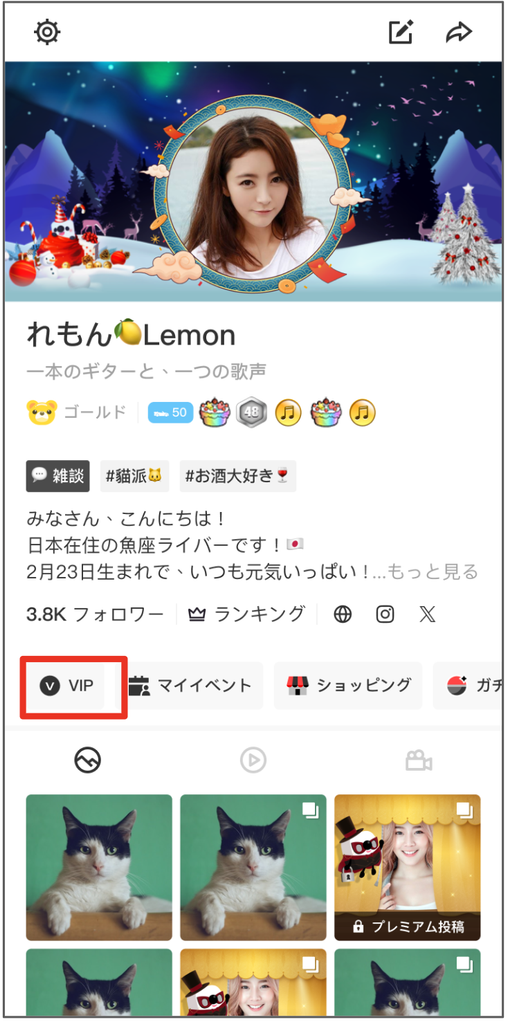Open the globe website icon
This screenshot has width=508, height=1024.
(343, 615)
